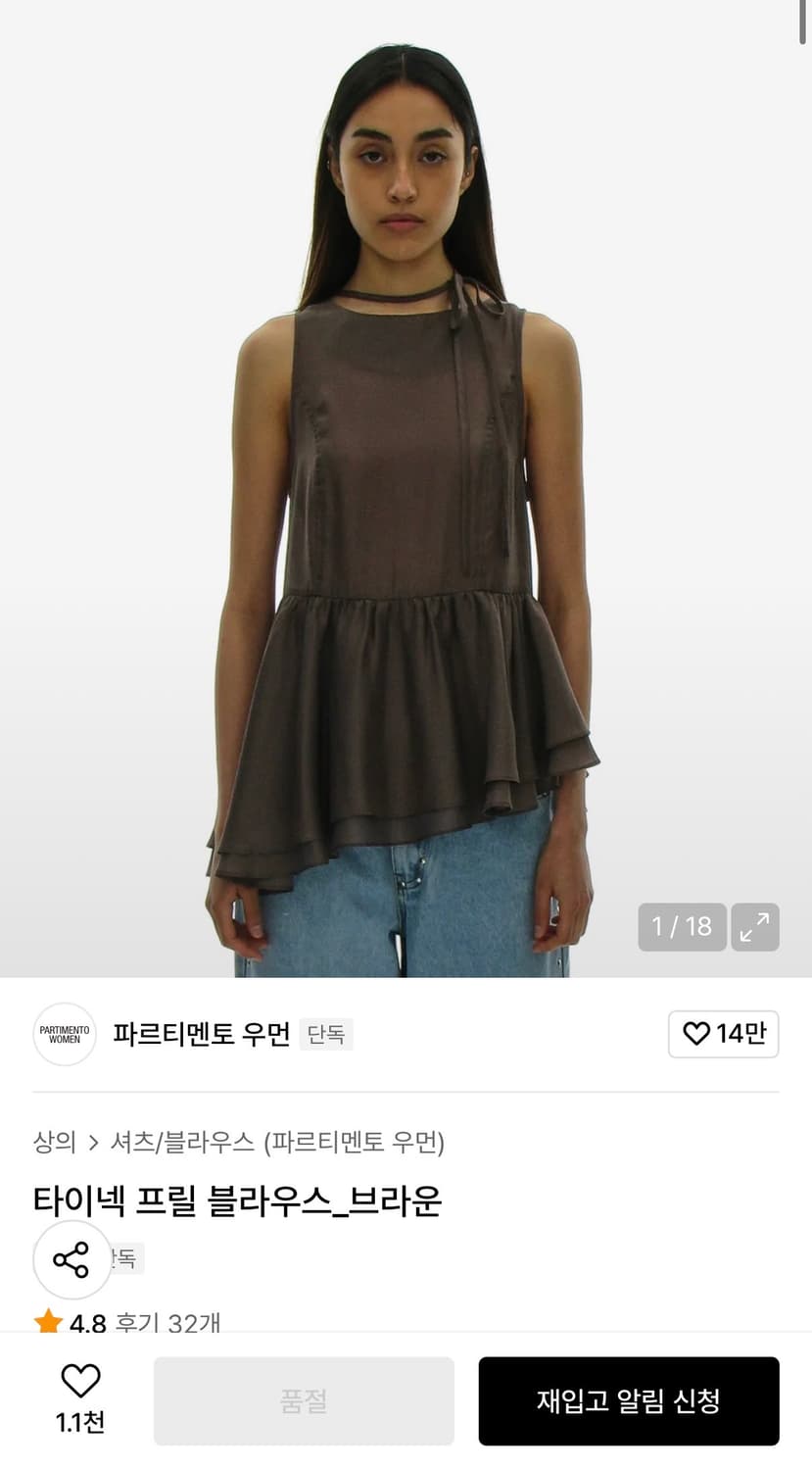Open the 1/18 image counter overlay
This screenshot has width=812, height=1470.
(x=682, y=926)
